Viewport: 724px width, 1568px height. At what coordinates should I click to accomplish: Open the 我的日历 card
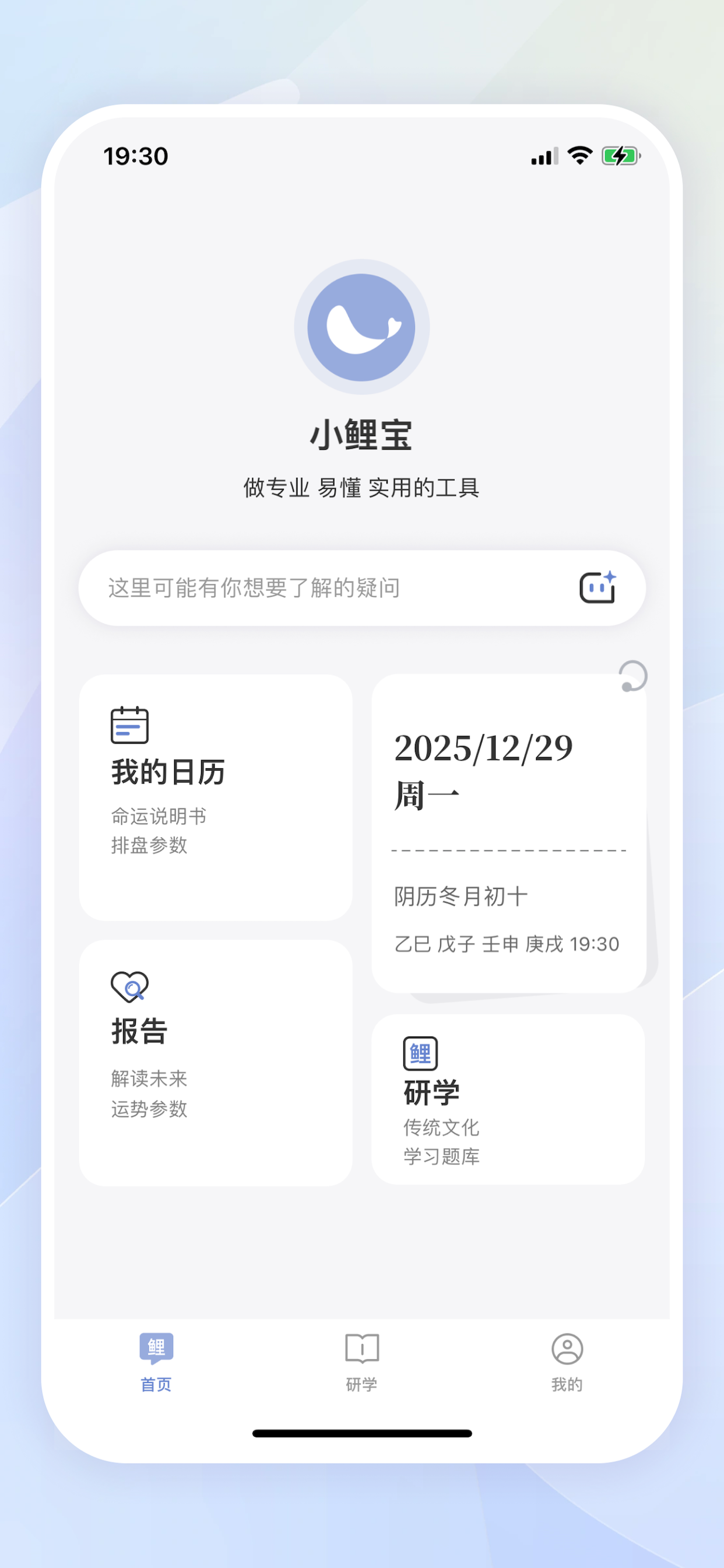(215, 797)
